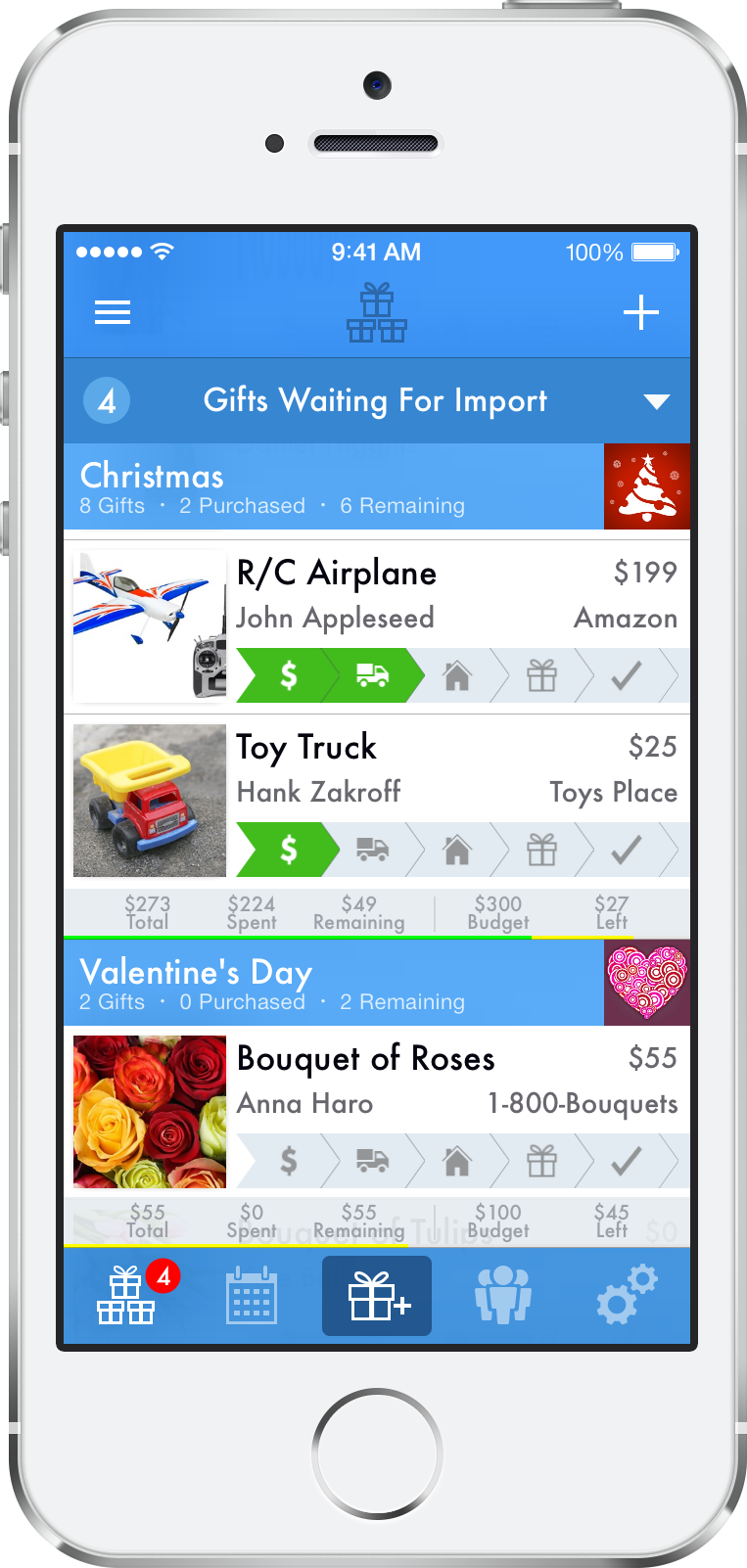
Task: Tap the plus icon to add new
Action: [641, 312]
